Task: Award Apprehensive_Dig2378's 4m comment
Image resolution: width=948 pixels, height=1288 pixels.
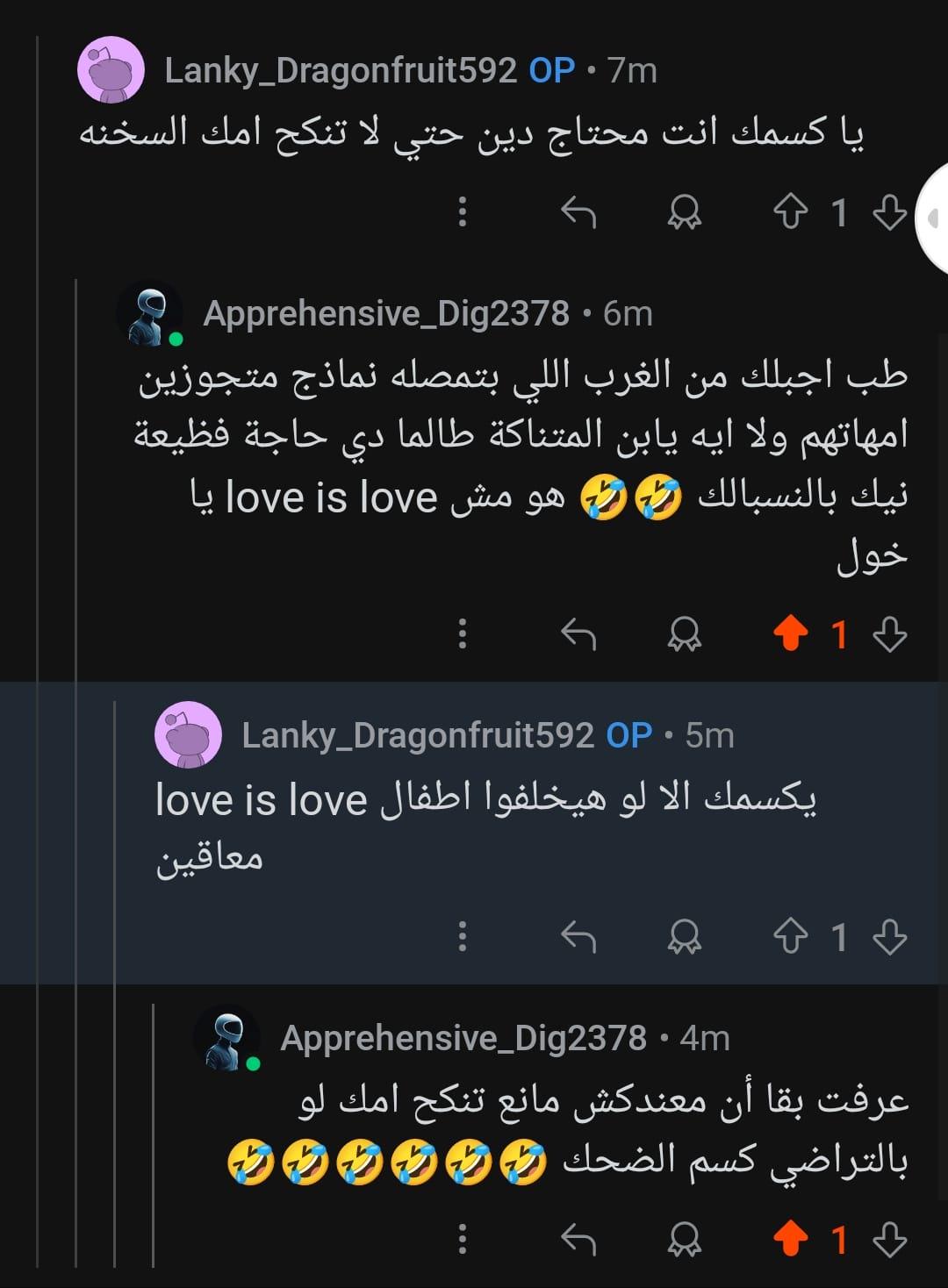Action: (x=684, y=1239)
